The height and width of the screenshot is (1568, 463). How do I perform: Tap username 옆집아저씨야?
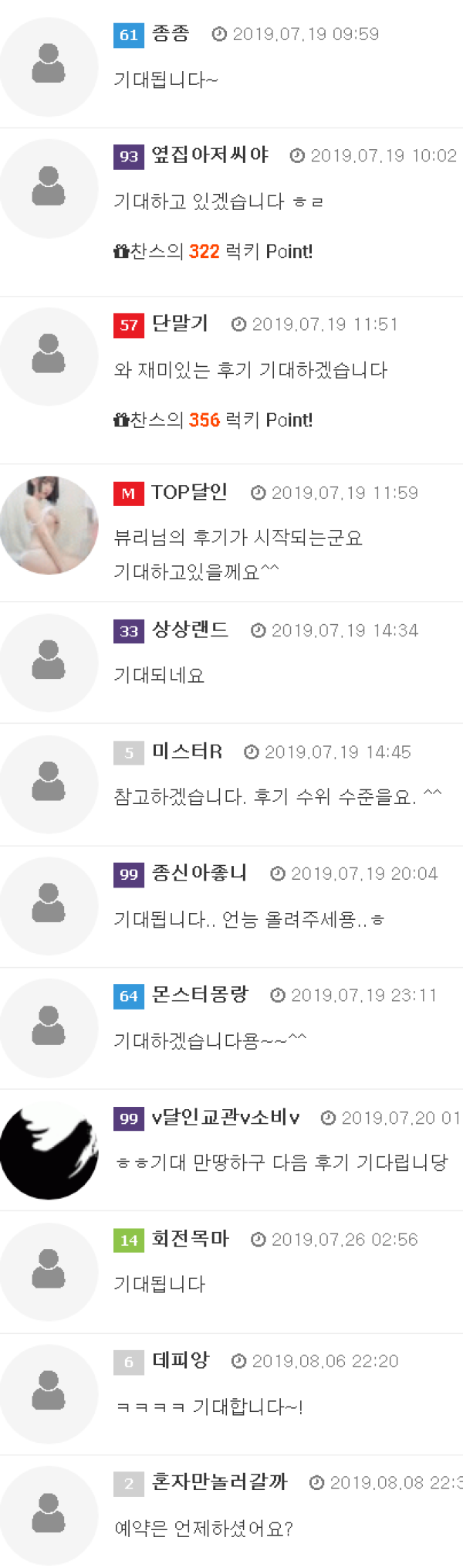pos(210,155)
